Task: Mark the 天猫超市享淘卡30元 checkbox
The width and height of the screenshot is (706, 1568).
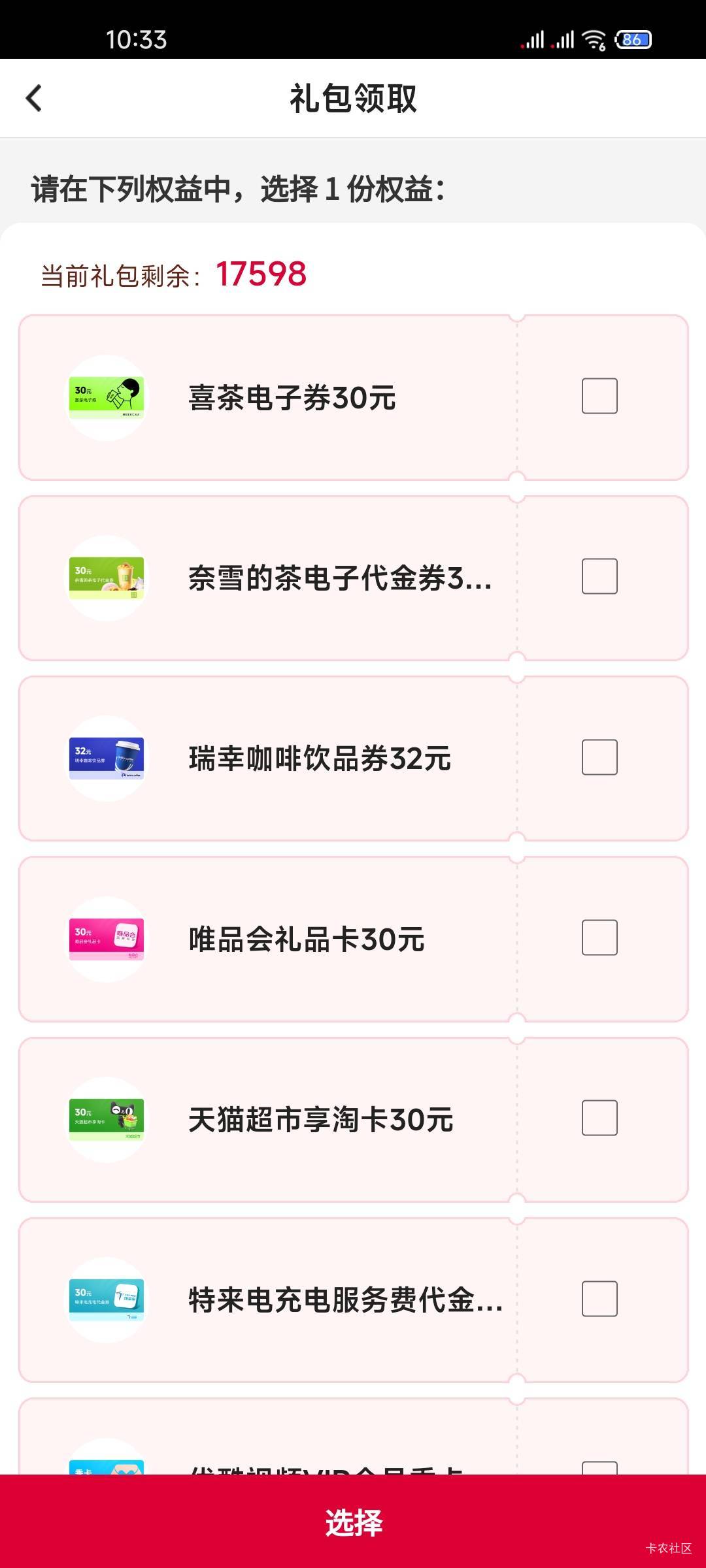Action: coord(599,1118)
